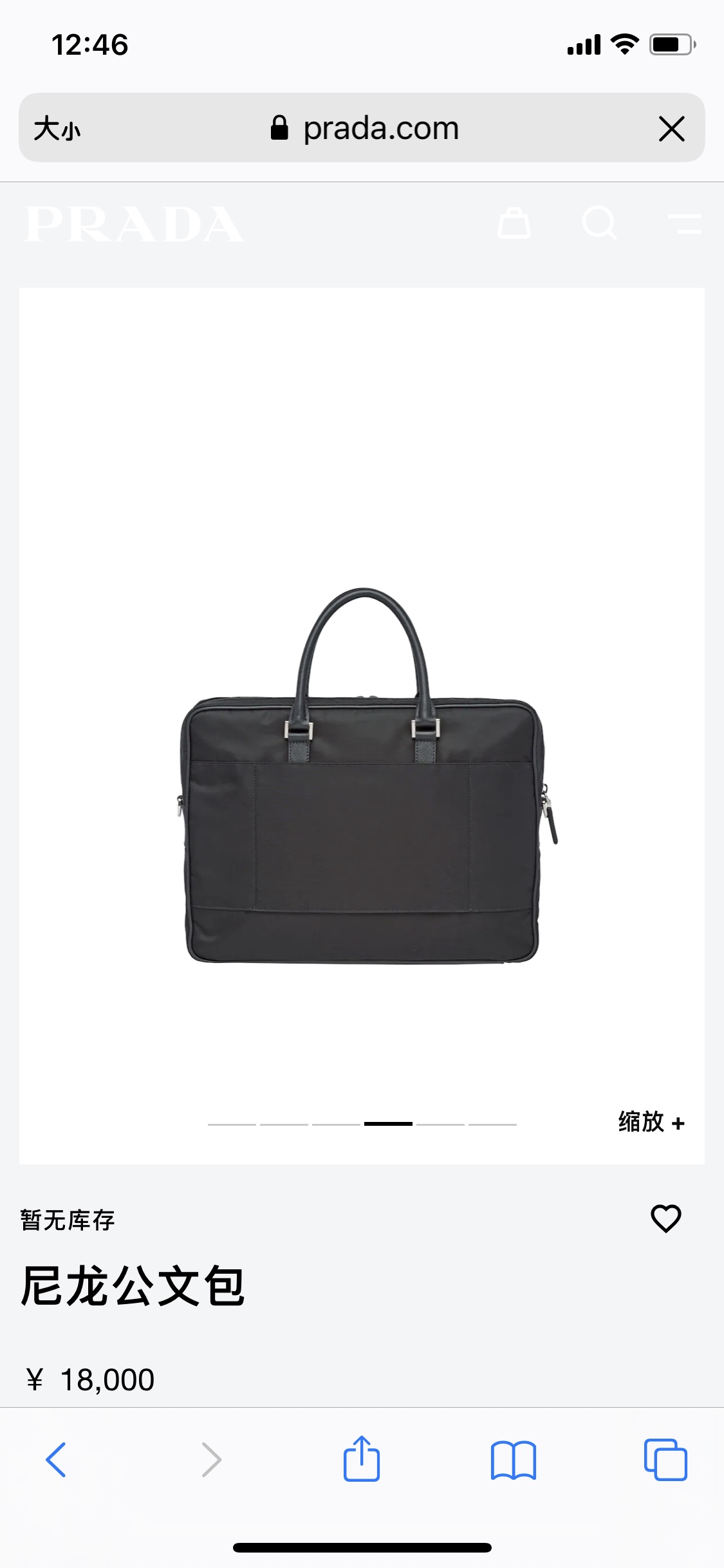Open the Prada site search
The height and width of the screenshot is (1568, 724).
(x=599, y=223)
